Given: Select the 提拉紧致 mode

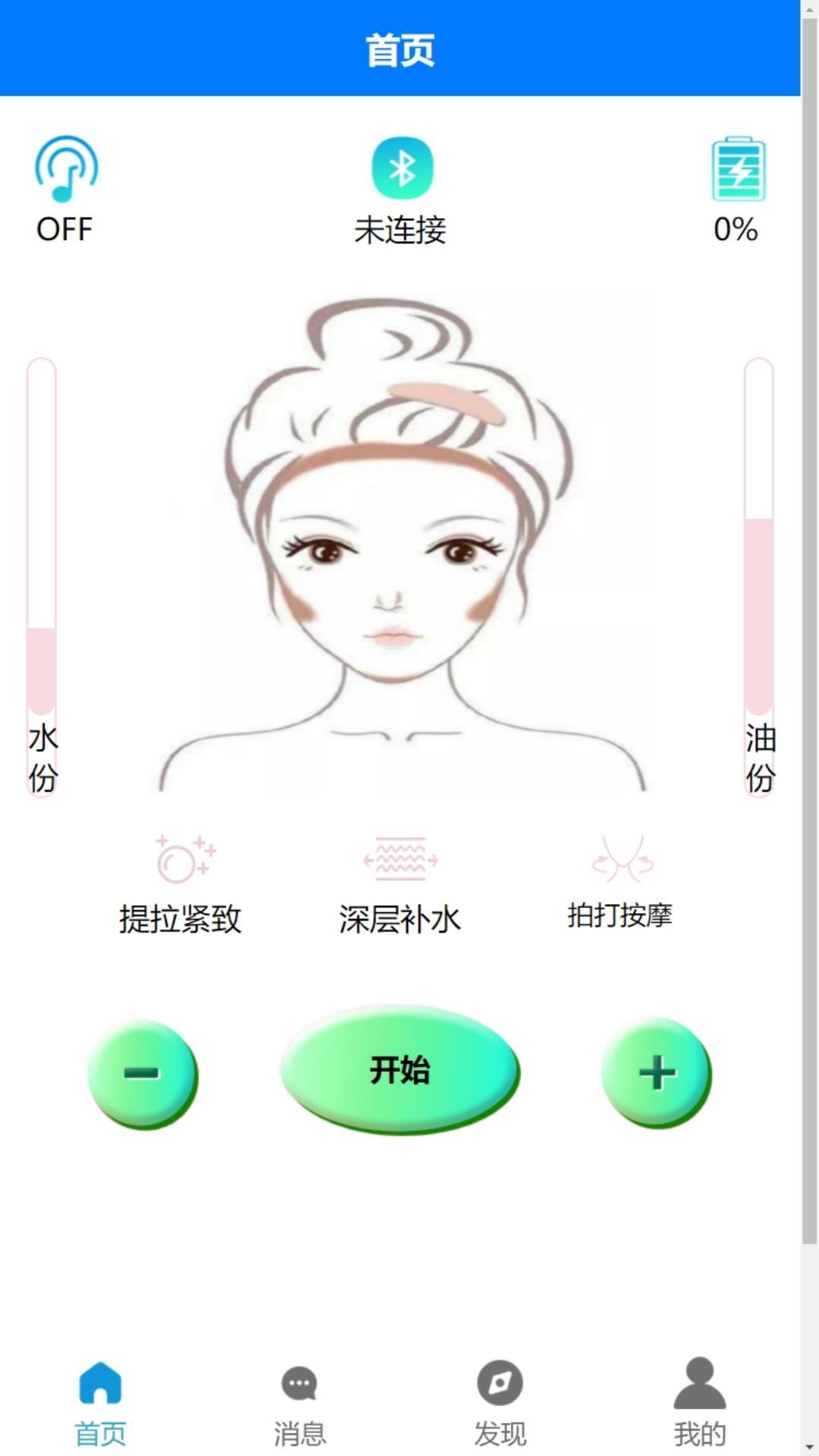Looking at the screenshot, I should tap(180, 884).
